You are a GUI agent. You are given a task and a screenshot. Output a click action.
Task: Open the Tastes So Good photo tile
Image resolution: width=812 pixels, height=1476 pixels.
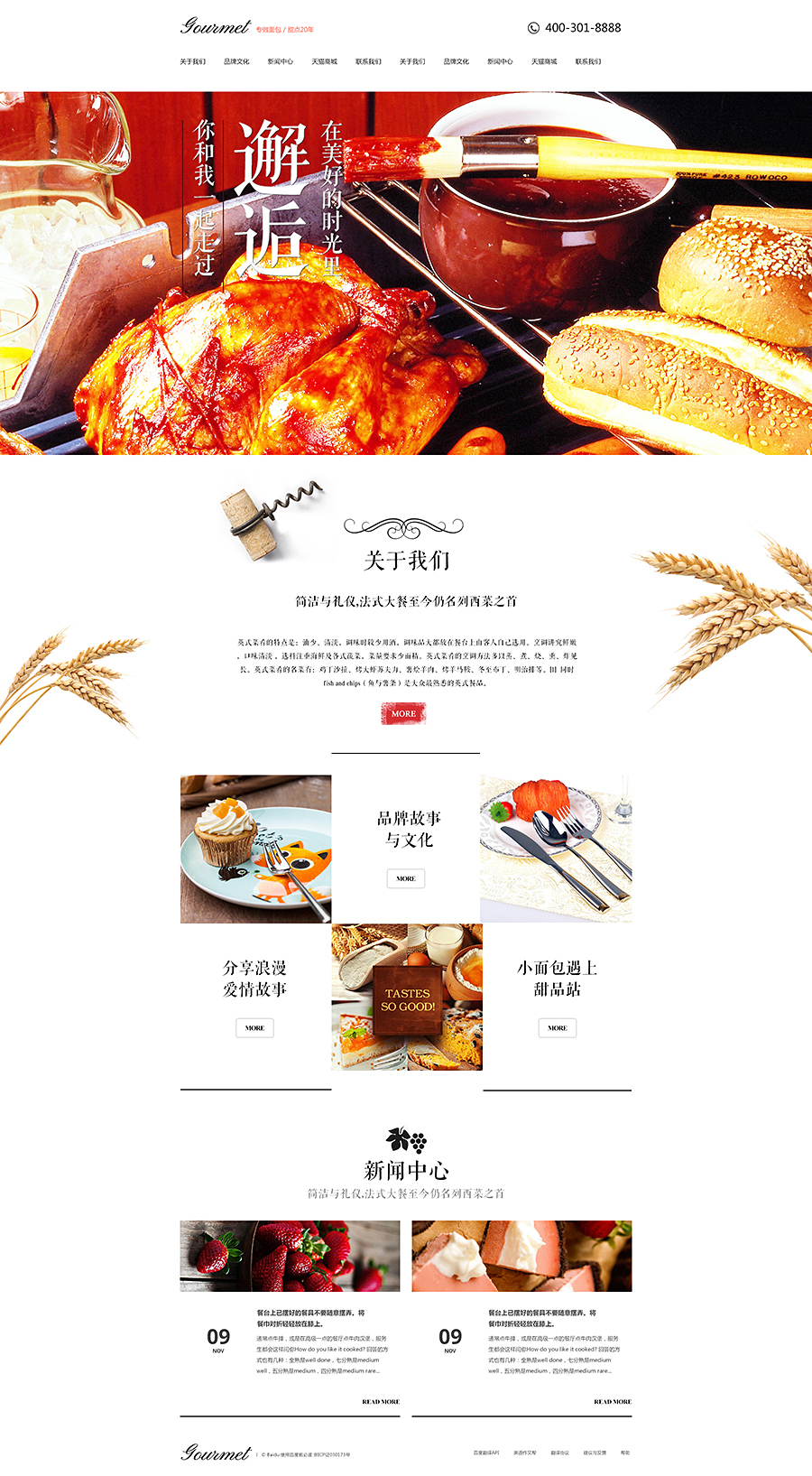(x=407, y=997)
